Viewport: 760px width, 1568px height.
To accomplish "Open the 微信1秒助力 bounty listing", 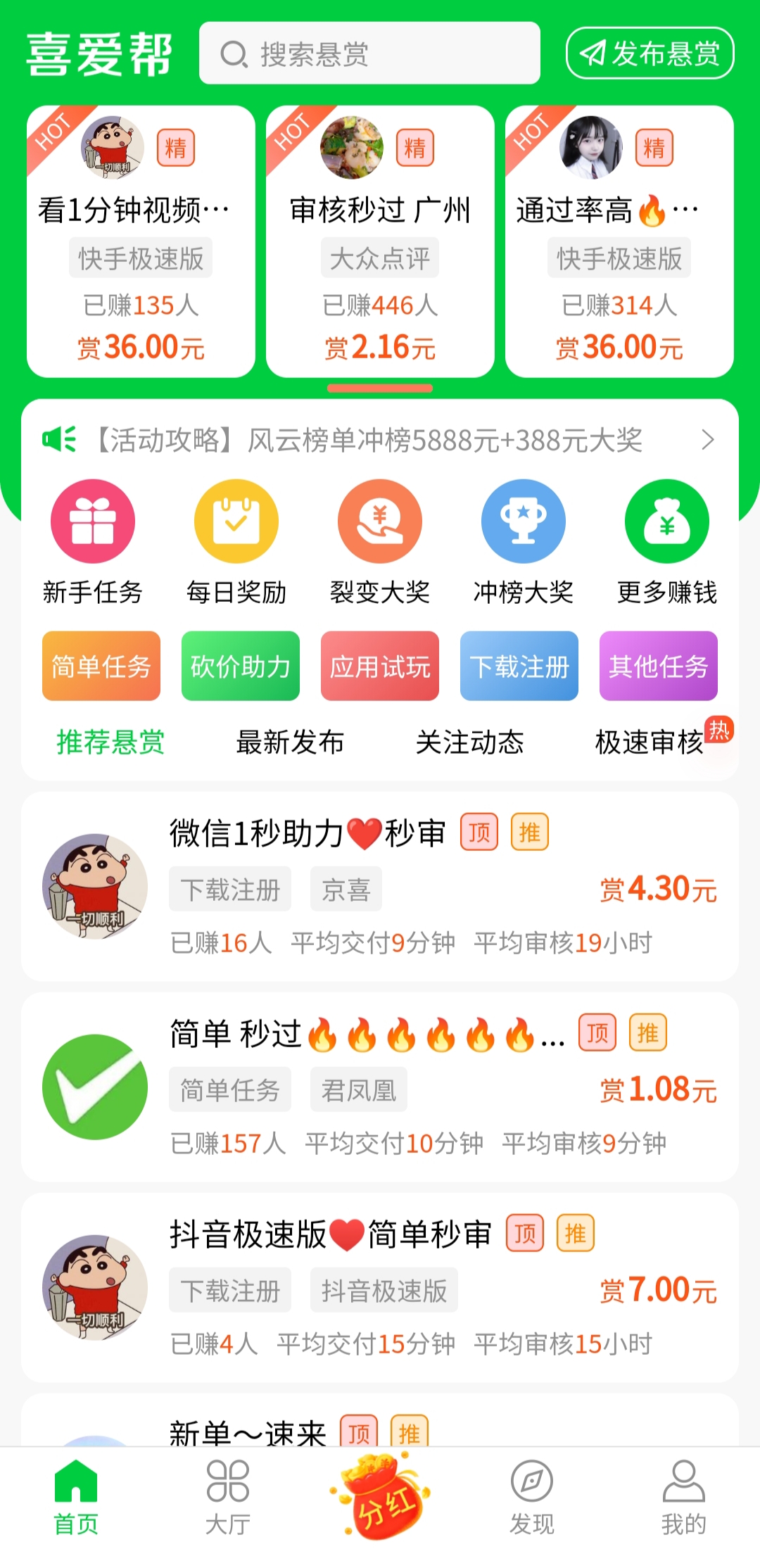I will coord(380,887).
